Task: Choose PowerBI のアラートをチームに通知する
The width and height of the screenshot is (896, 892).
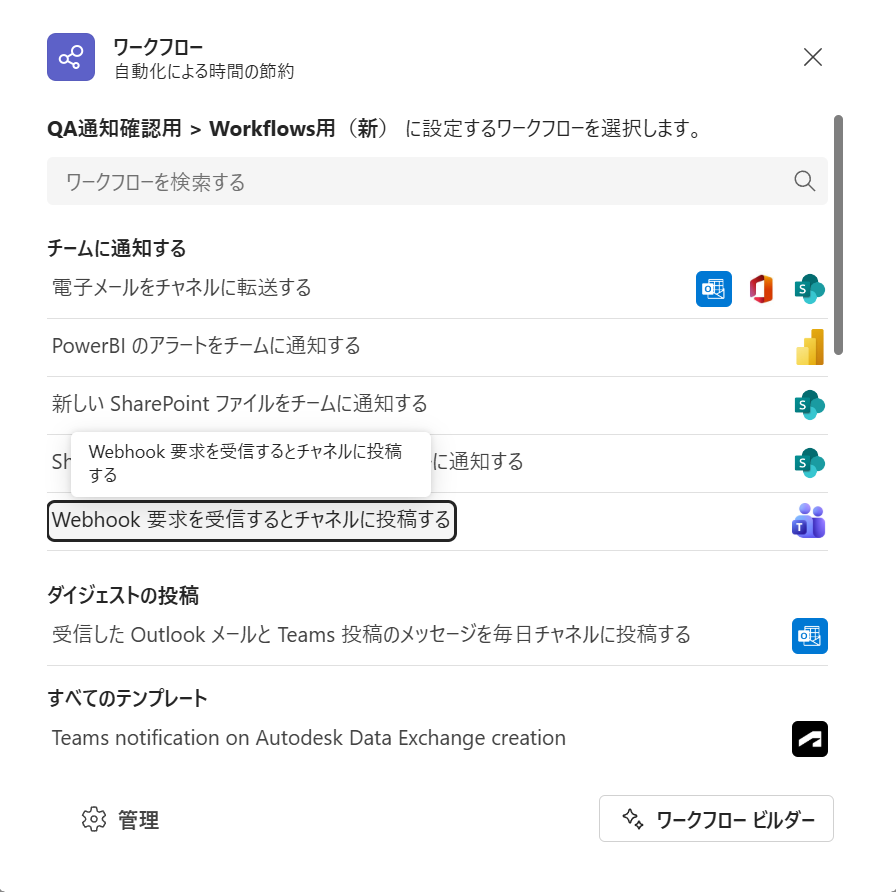Action: (206, 346)
